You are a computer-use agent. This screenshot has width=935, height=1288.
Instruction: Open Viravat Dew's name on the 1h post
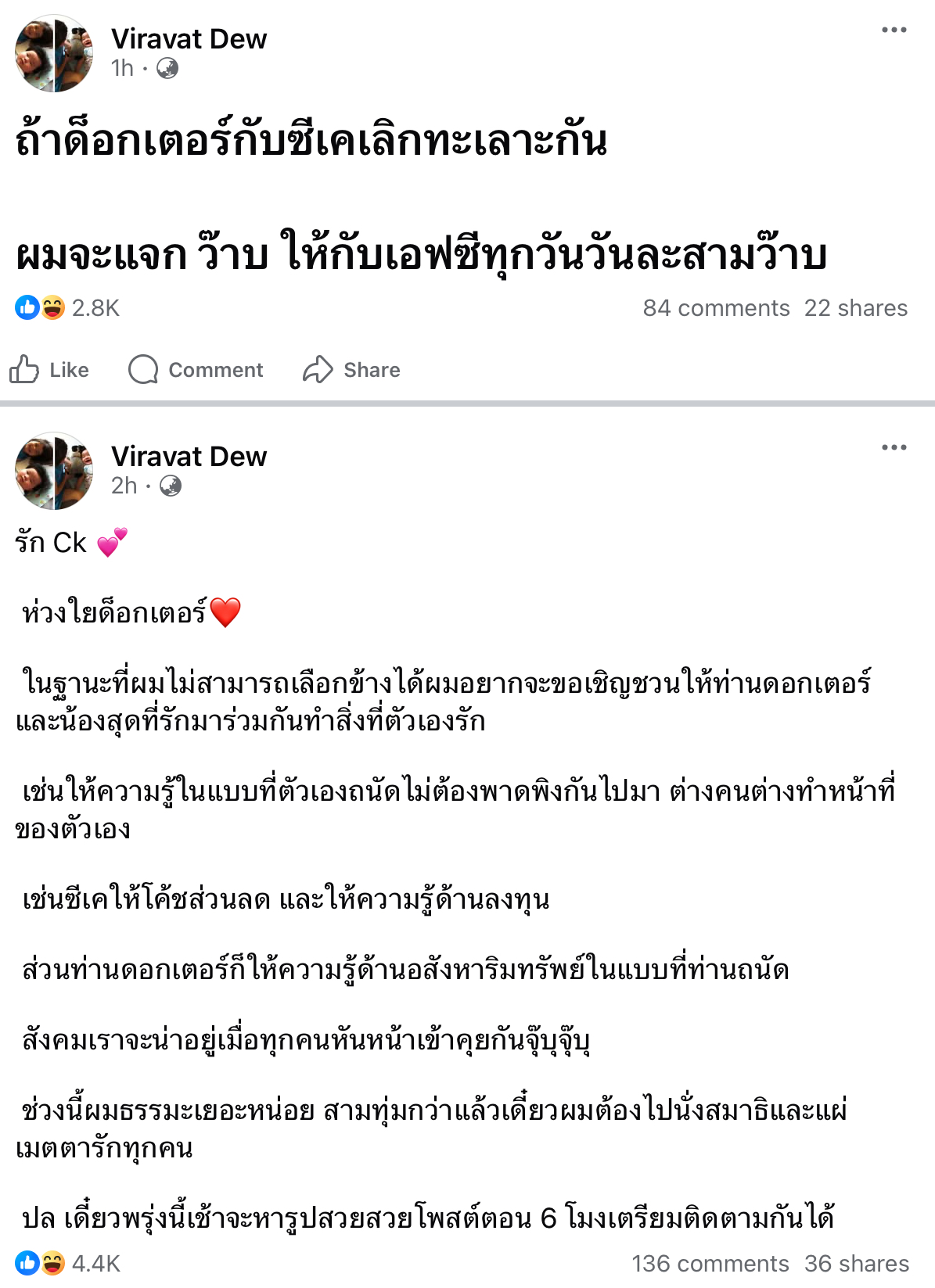(x=189, y=38)
